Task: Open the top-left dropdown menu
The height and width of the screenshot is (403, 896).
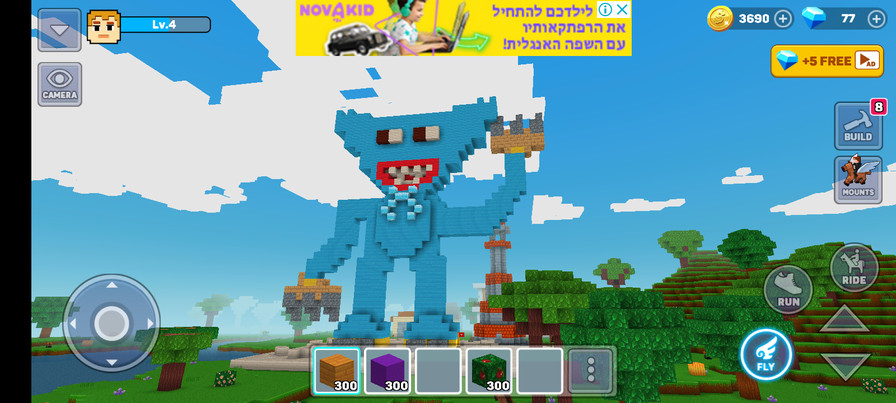Action: tap(59, 29)
